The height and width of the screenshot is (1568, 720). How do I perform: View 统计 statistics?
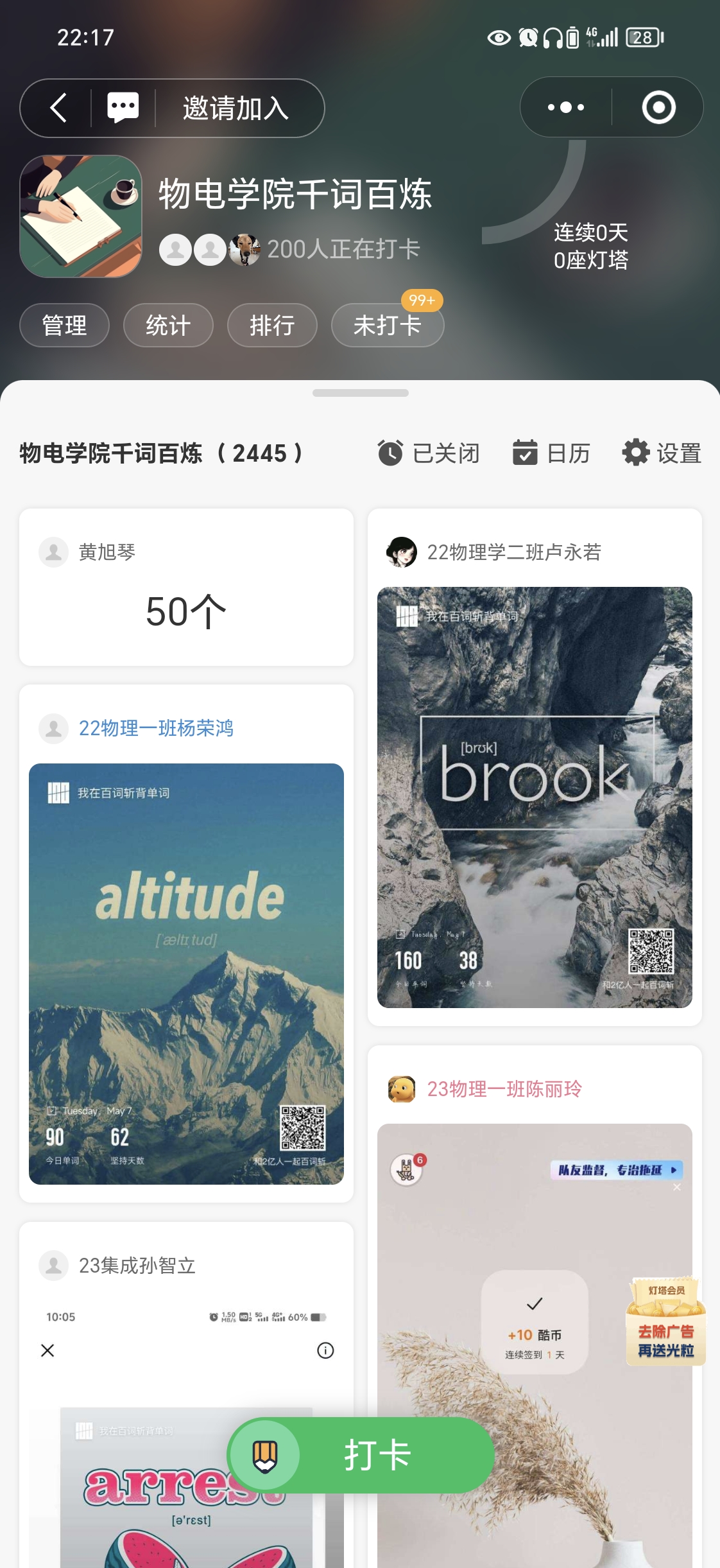click(x=168, y=325)
